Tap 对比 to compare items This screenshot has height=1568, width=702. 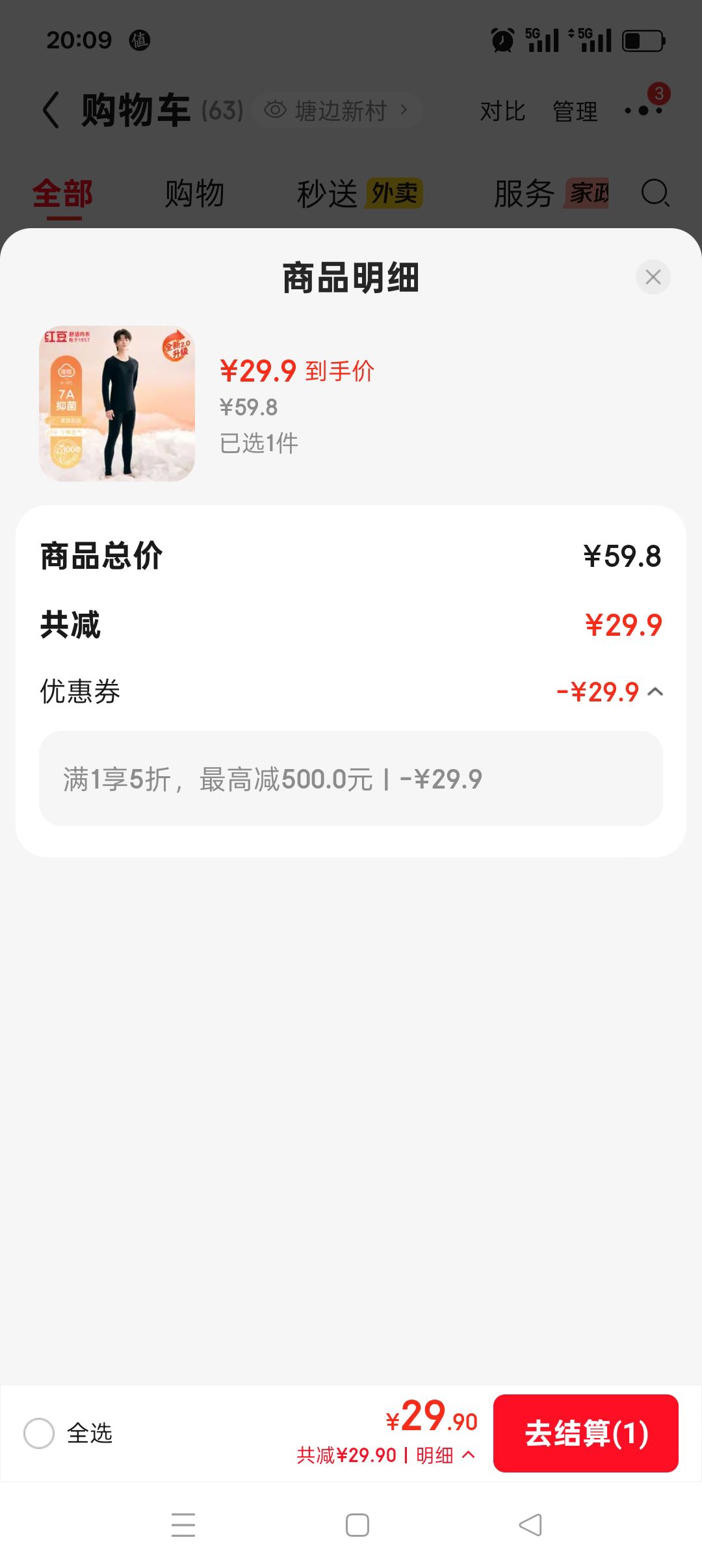point(502,111)
